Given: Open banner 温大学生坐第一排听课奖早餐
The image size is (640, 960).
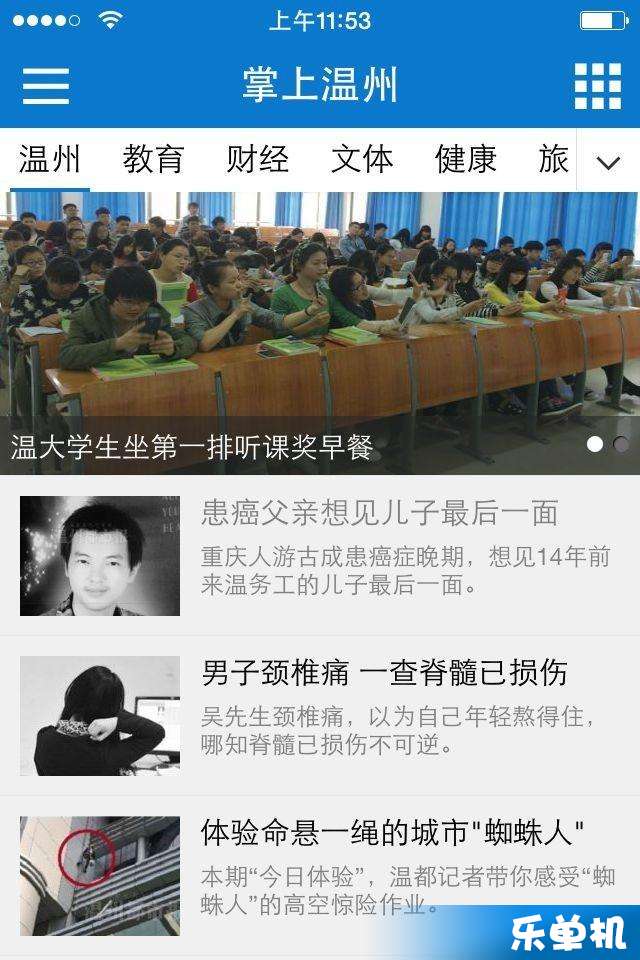Looking at the screenshot, I should (320, 330).
